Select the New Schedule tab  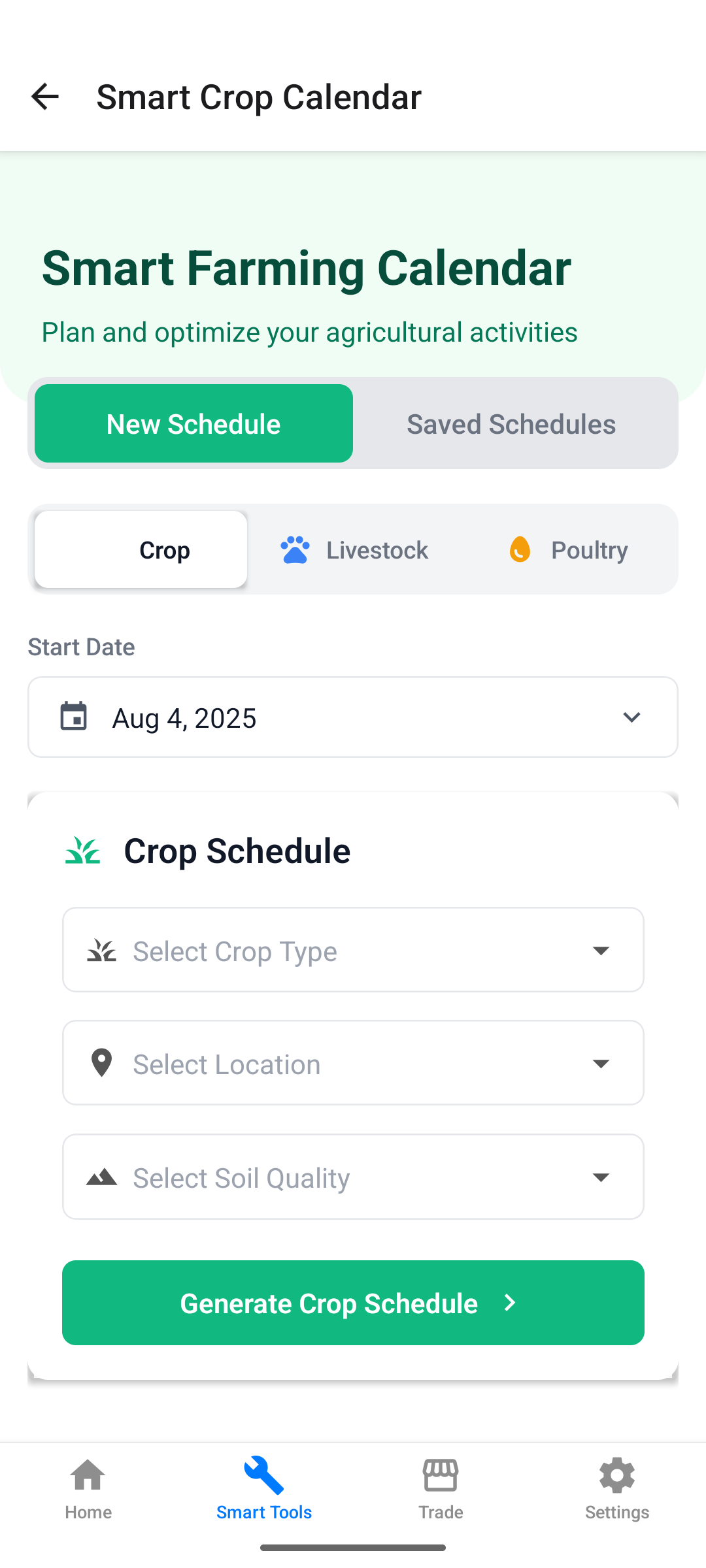[x=193, y=423]
